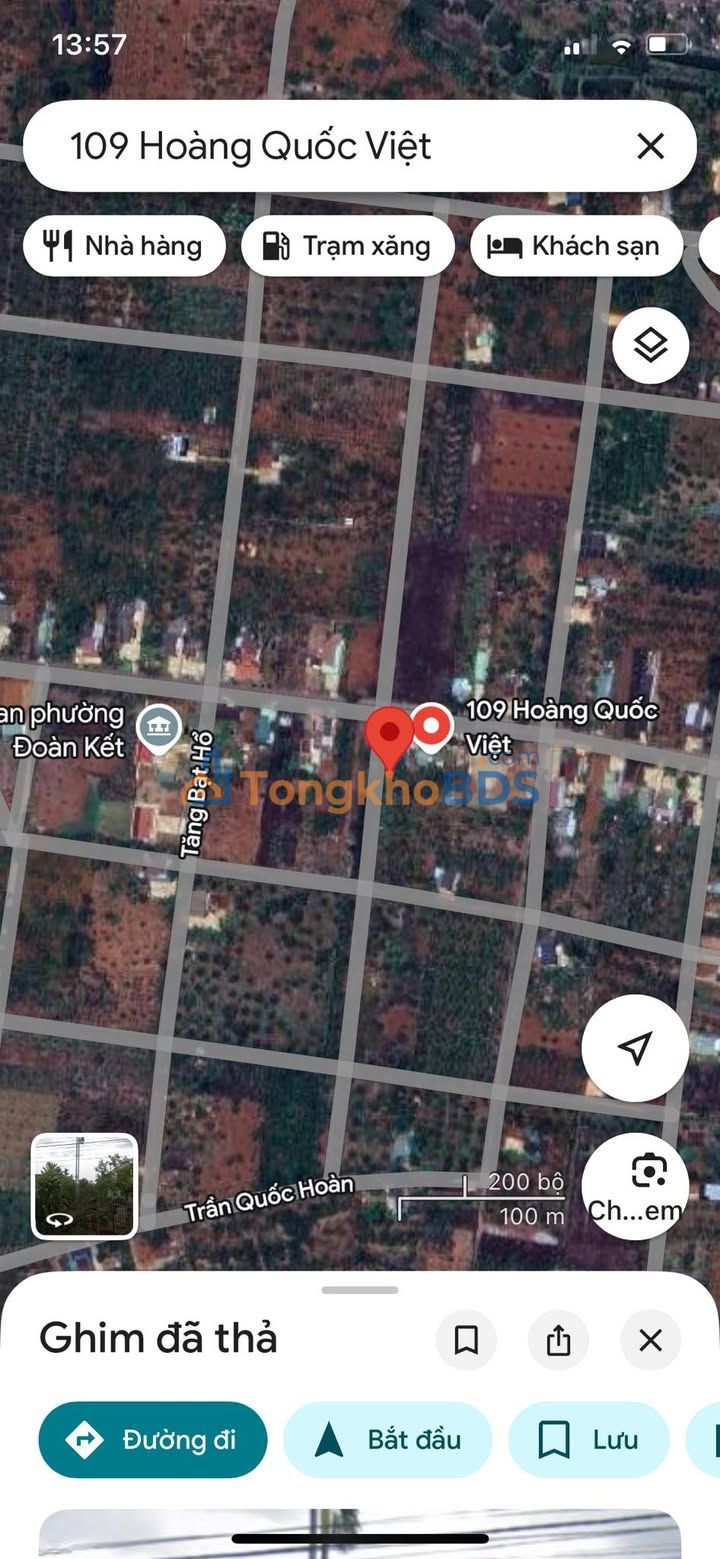Screen dimensions: 720x1559
Task: Clear the search with the X icon
Action: [x=650, y=146]
